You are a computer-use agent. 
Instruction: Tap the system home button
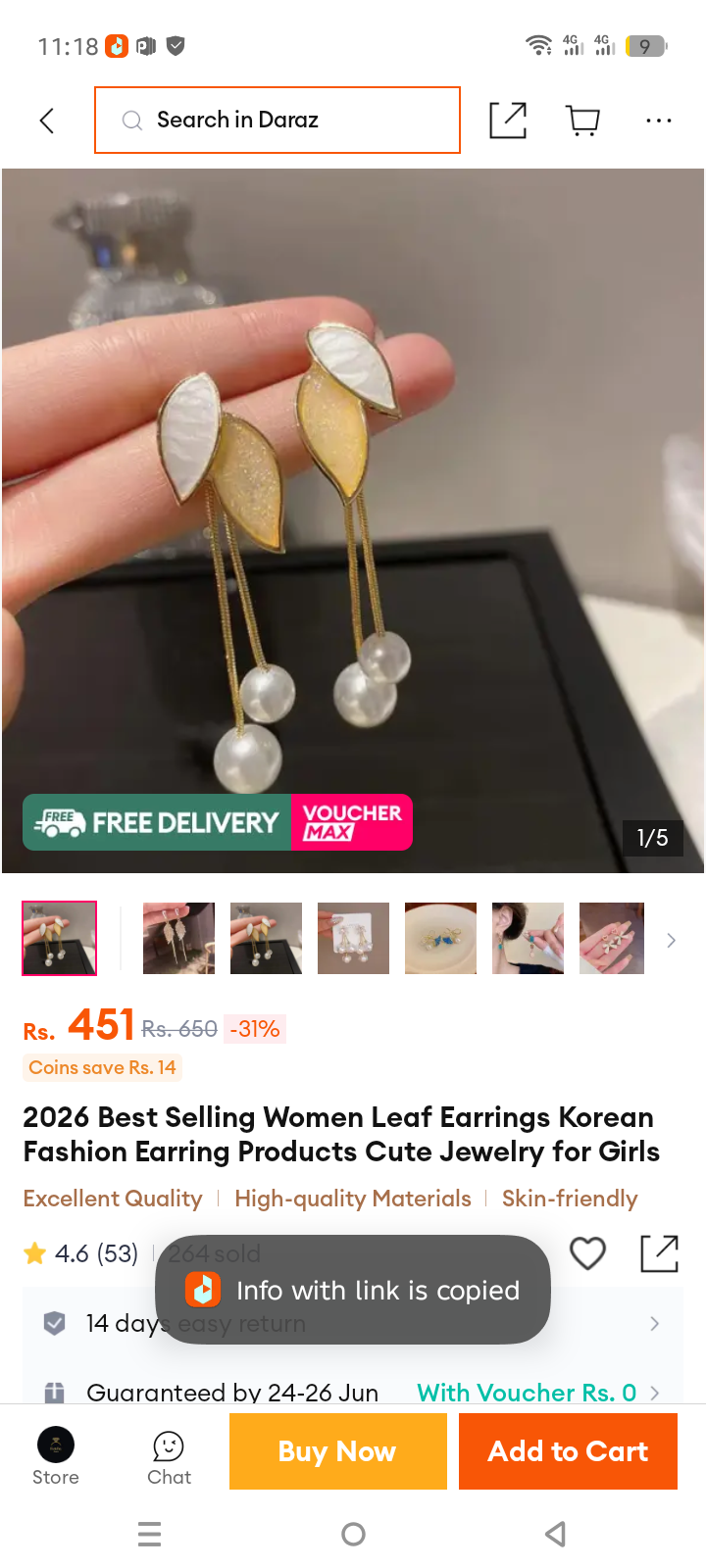pos(354,1534)
